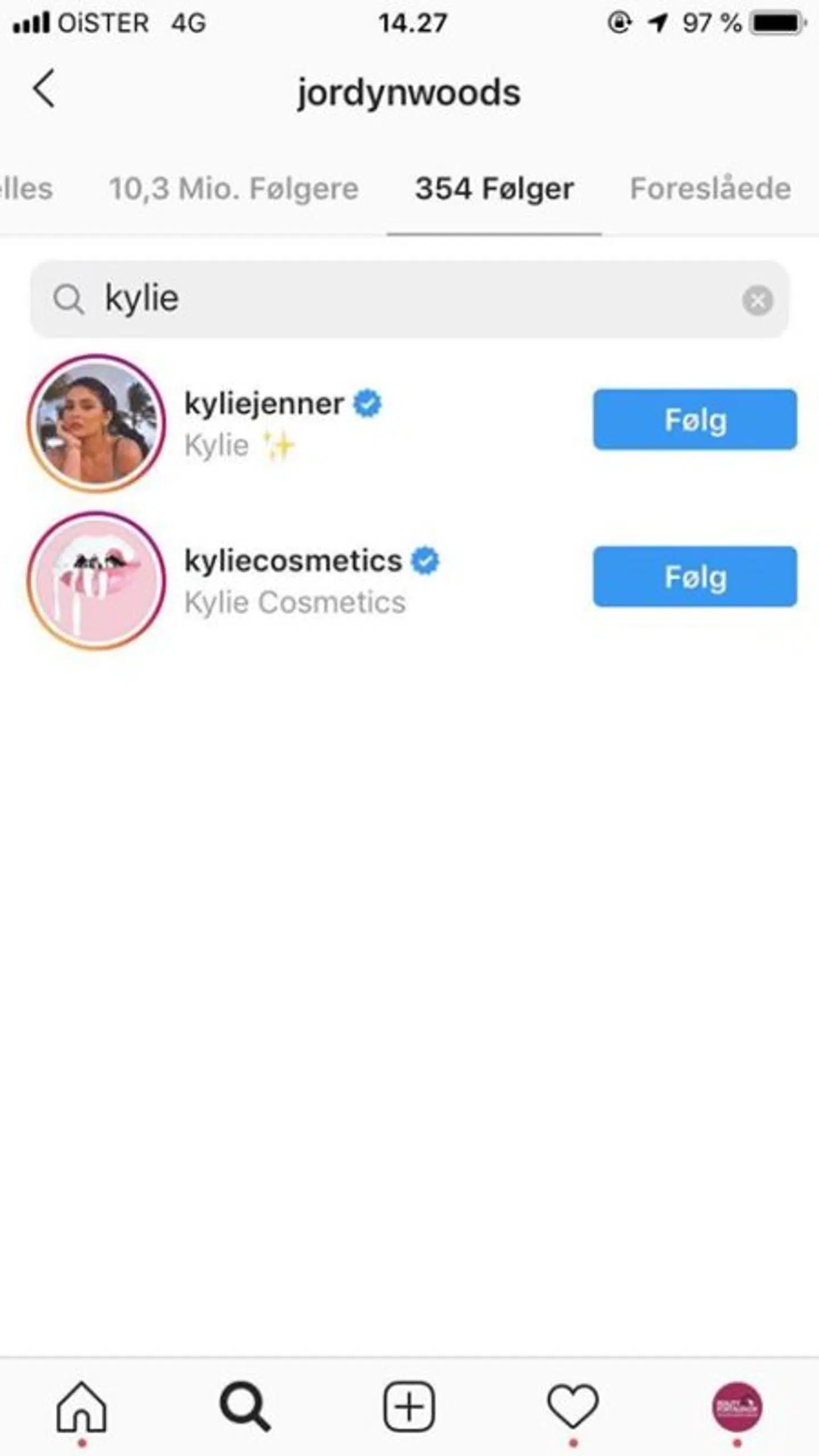Open the Home feed tab

81,1407
